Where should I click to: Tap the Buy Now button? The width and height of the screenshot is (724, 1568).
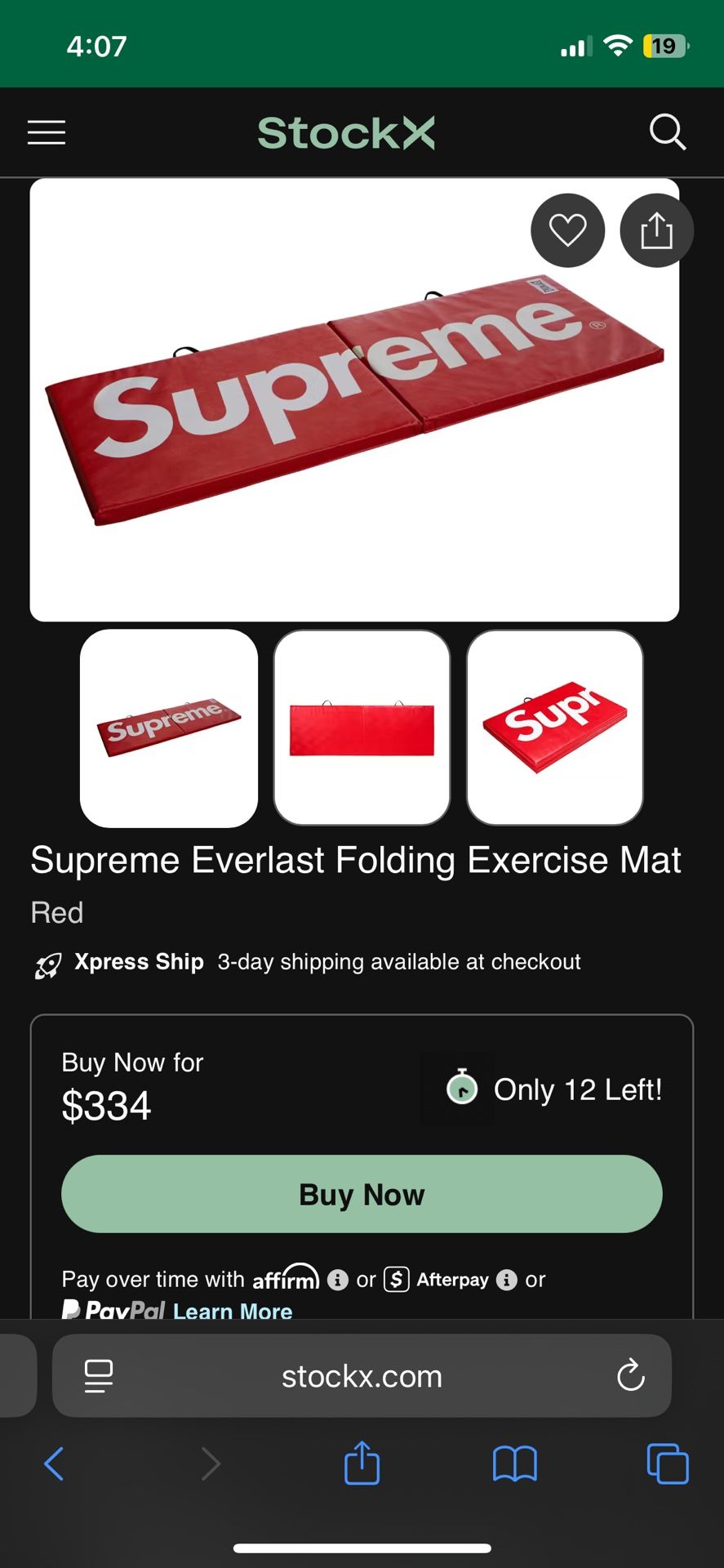[x=362, y=1194]
